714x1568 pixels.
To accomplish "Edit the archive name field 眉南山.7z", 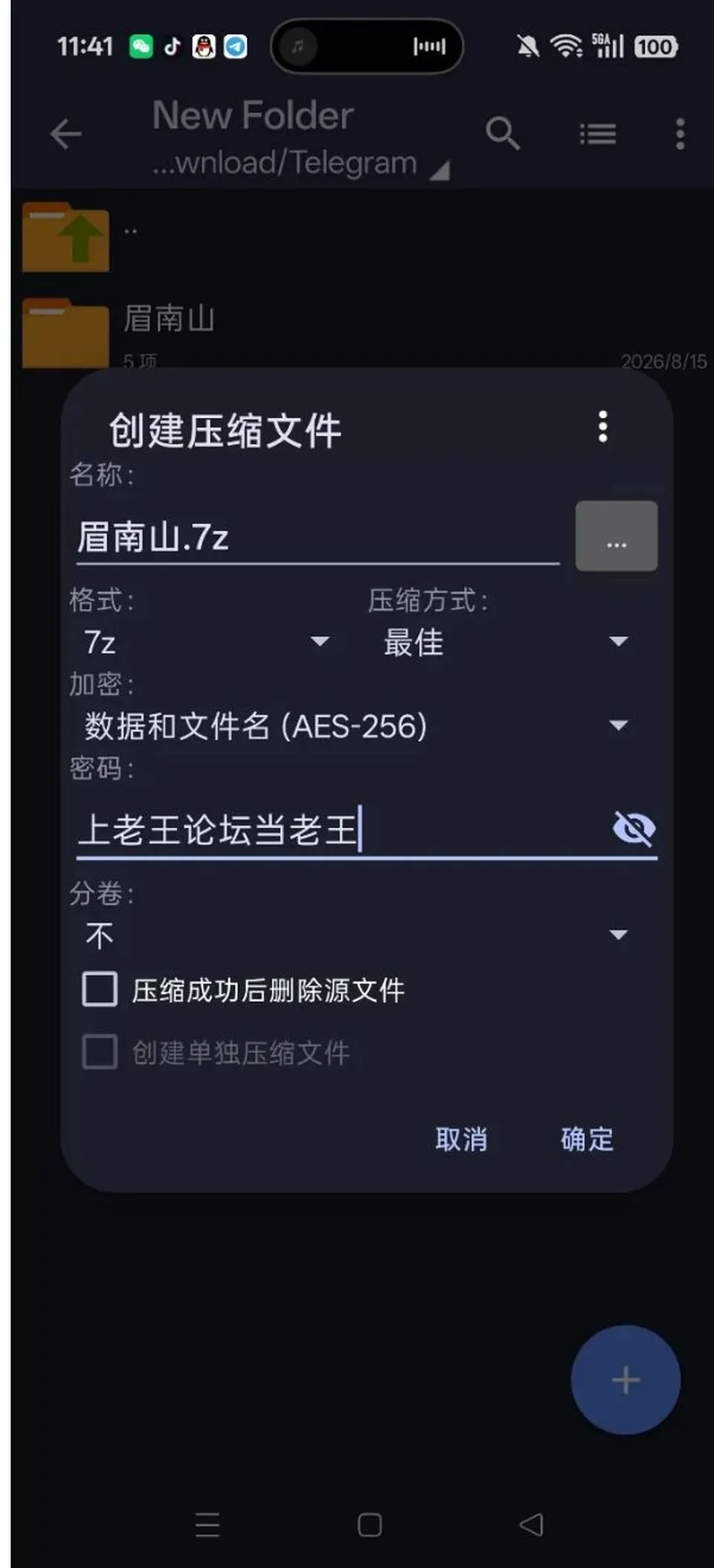I will (x=318, y=537).
